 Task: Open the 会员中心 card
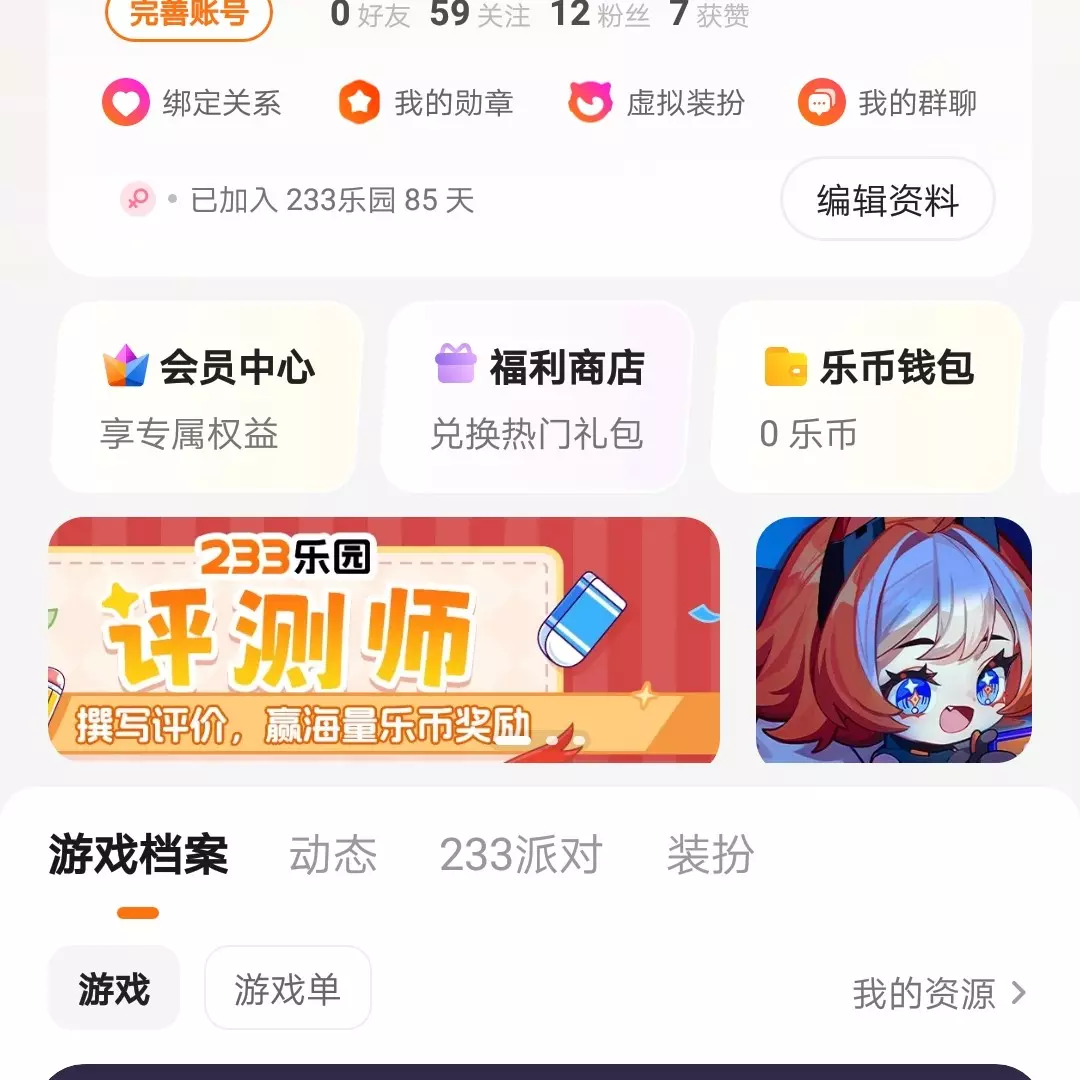pos(207,398)
